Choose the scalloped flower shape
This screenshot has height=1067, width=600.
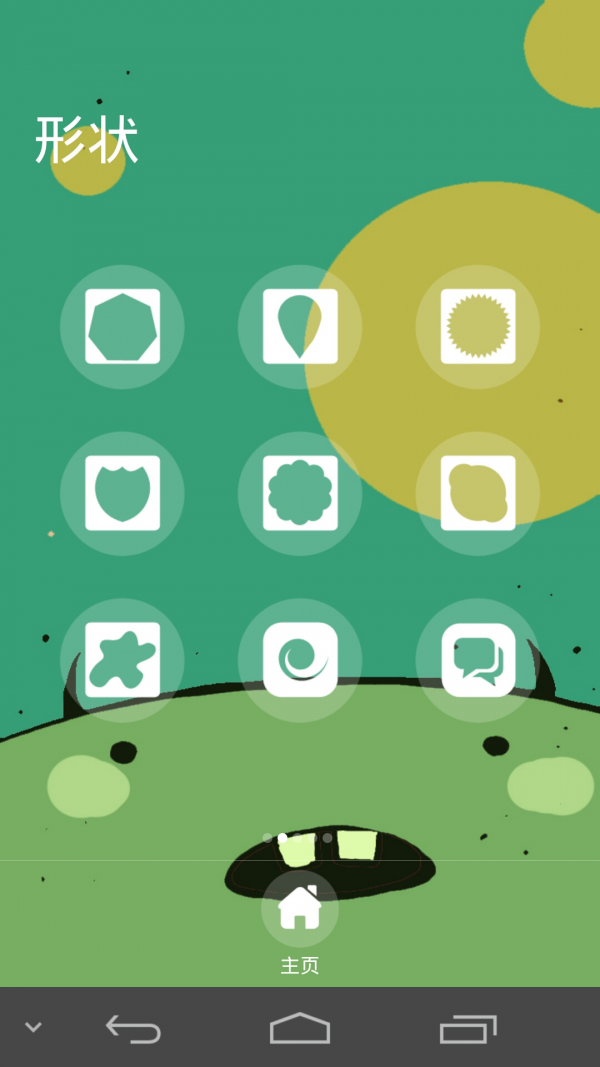[x=300, y=493]
